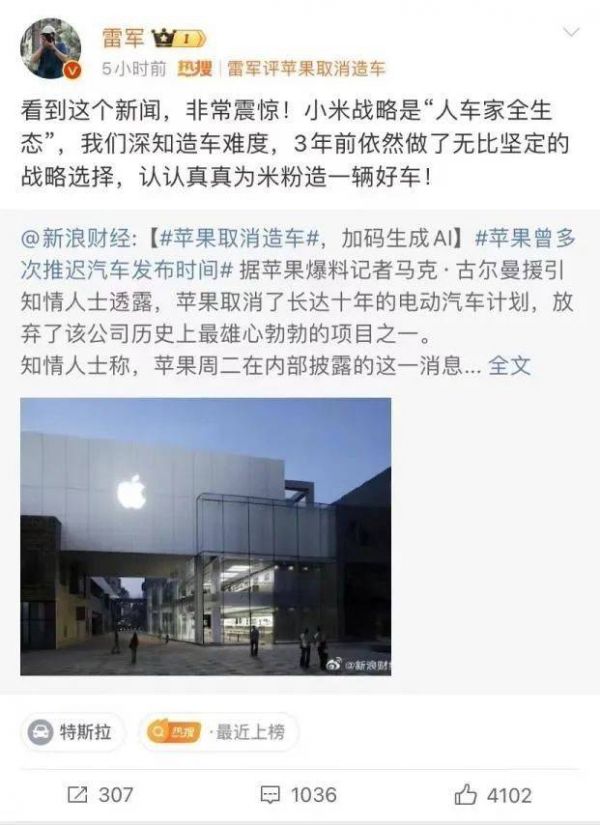
Task: View the Apple store photo
Action: tap(205, 536)
